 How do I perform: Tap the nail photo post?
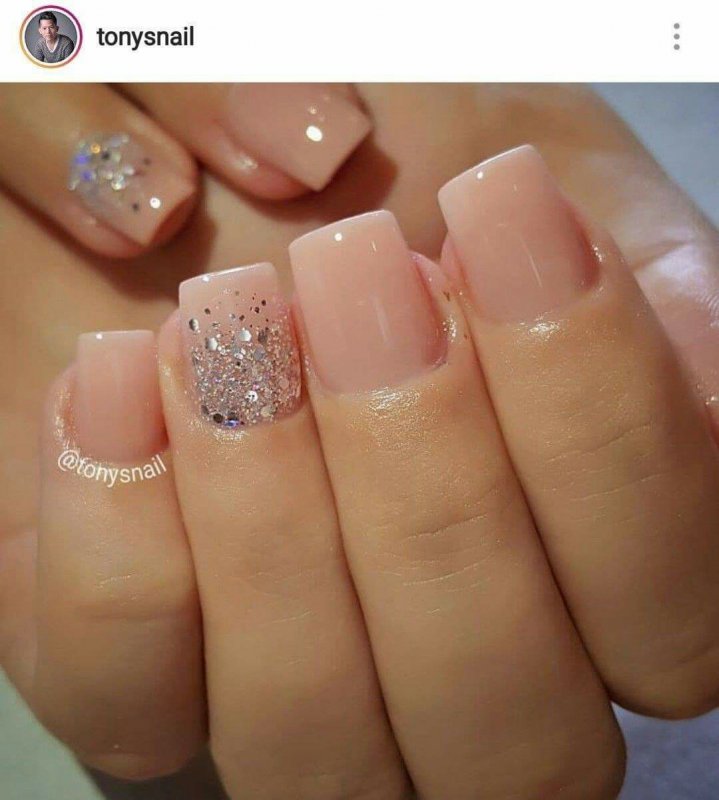point(360,440)
